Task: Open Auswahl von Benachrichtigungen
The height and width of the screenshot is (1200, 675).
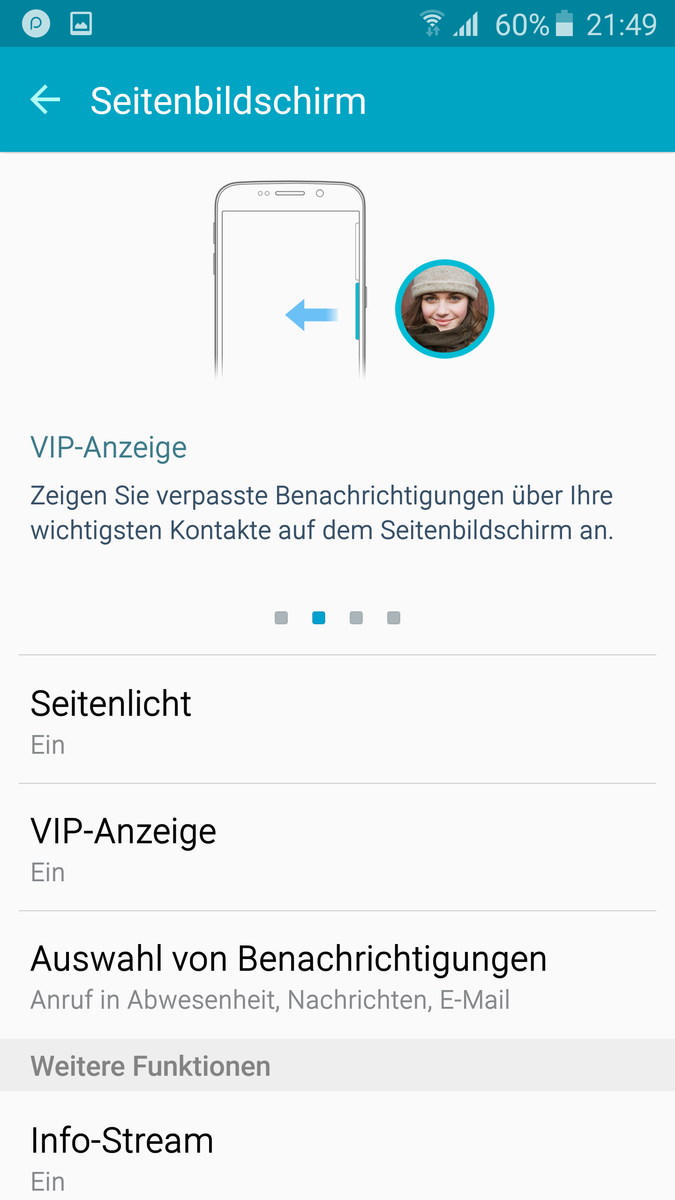Action: click(337, 974)
